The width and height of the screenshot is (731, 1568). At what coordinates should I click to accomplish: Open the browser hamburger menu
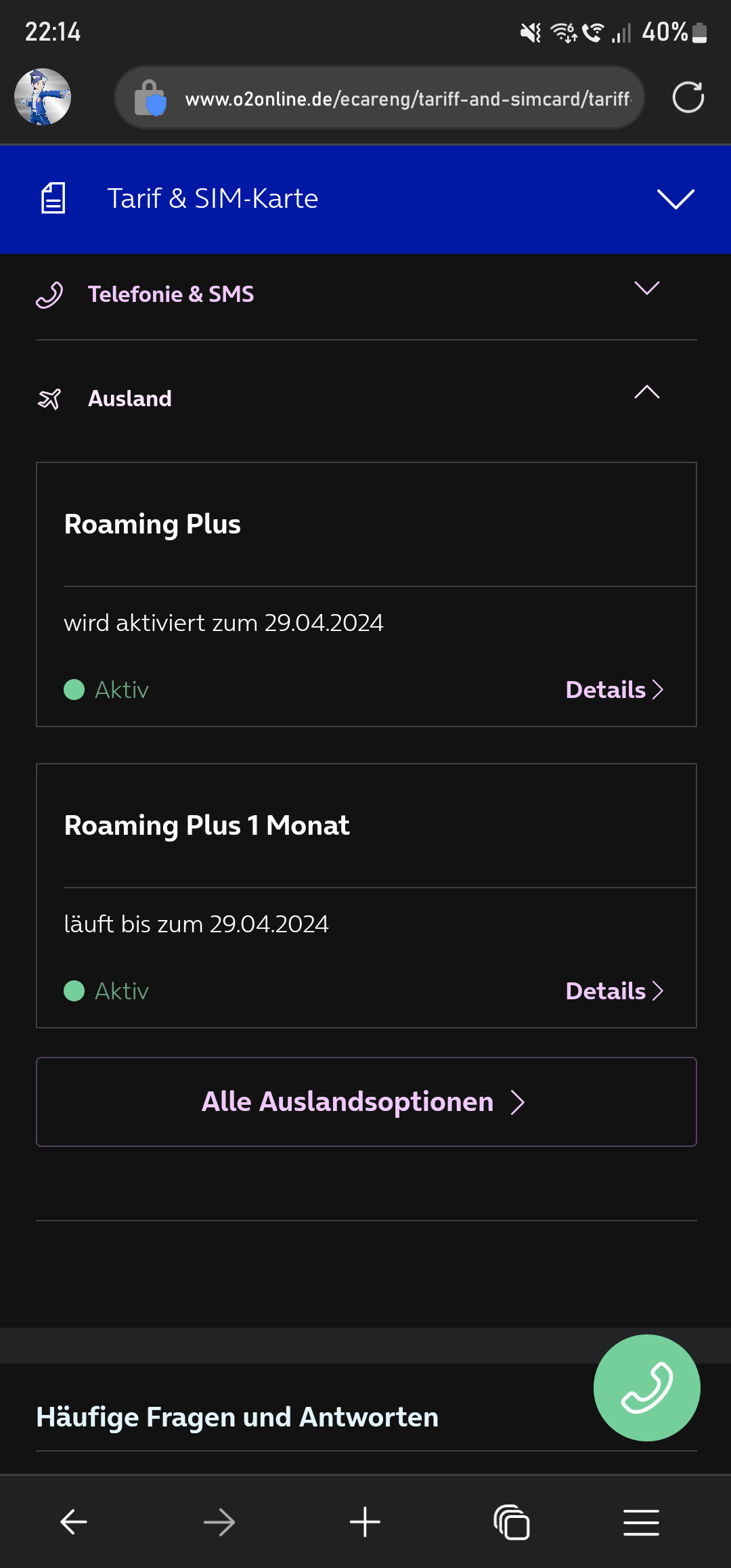pyautogui.click(x=641, y=1523)
